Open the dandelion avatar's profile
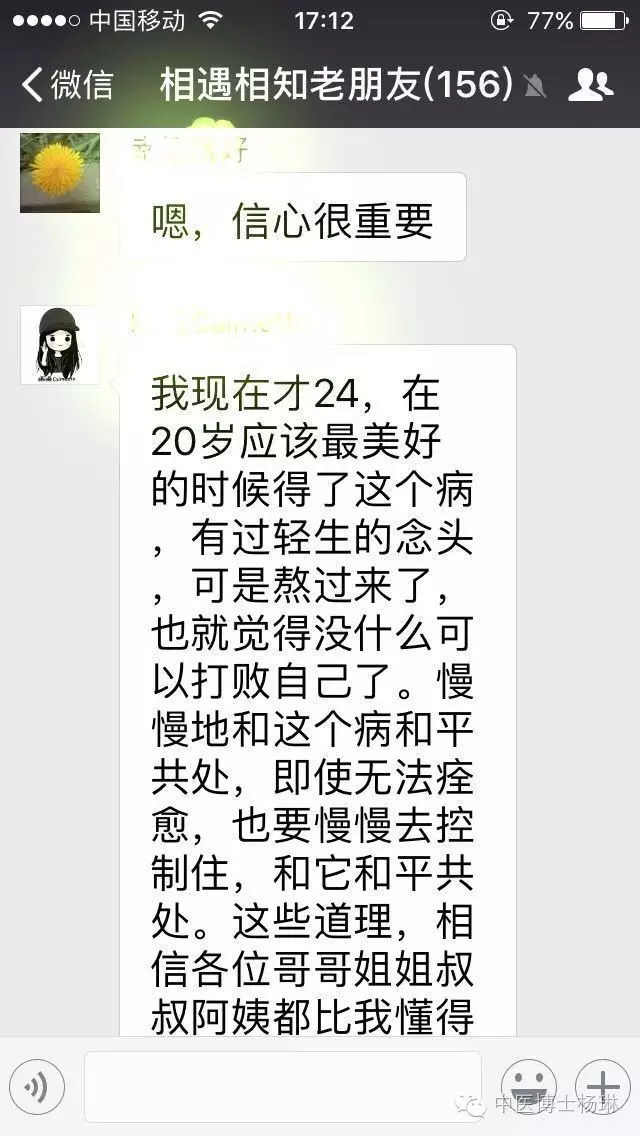This screenshot has height=1136, width=640. (60, 172)
